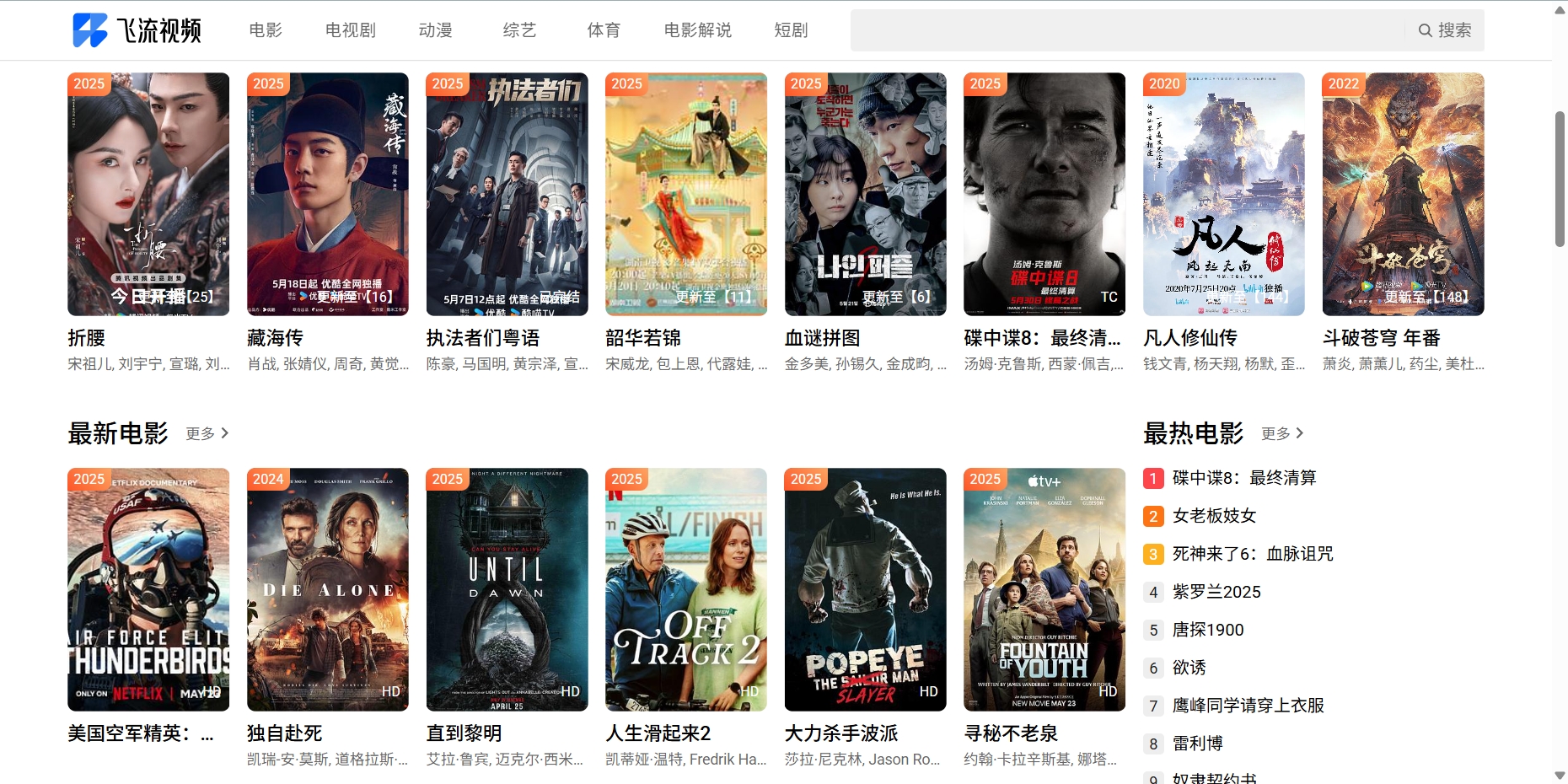Open the movie 直到黎明
The width and height of the screenshot is (1568, 784).
pyautogui.click(x=507, y=590)
